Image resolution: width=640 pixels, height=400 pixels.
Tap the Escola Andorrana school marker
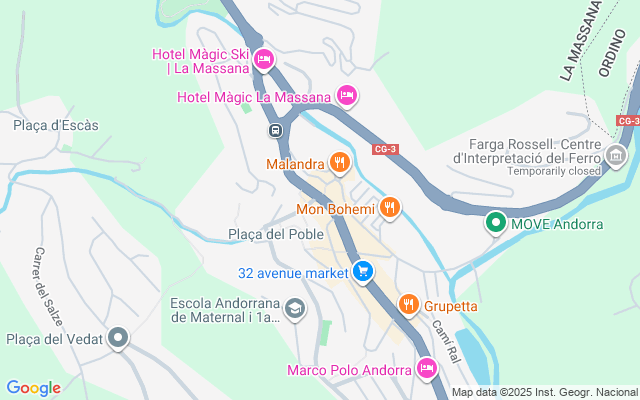294,309
